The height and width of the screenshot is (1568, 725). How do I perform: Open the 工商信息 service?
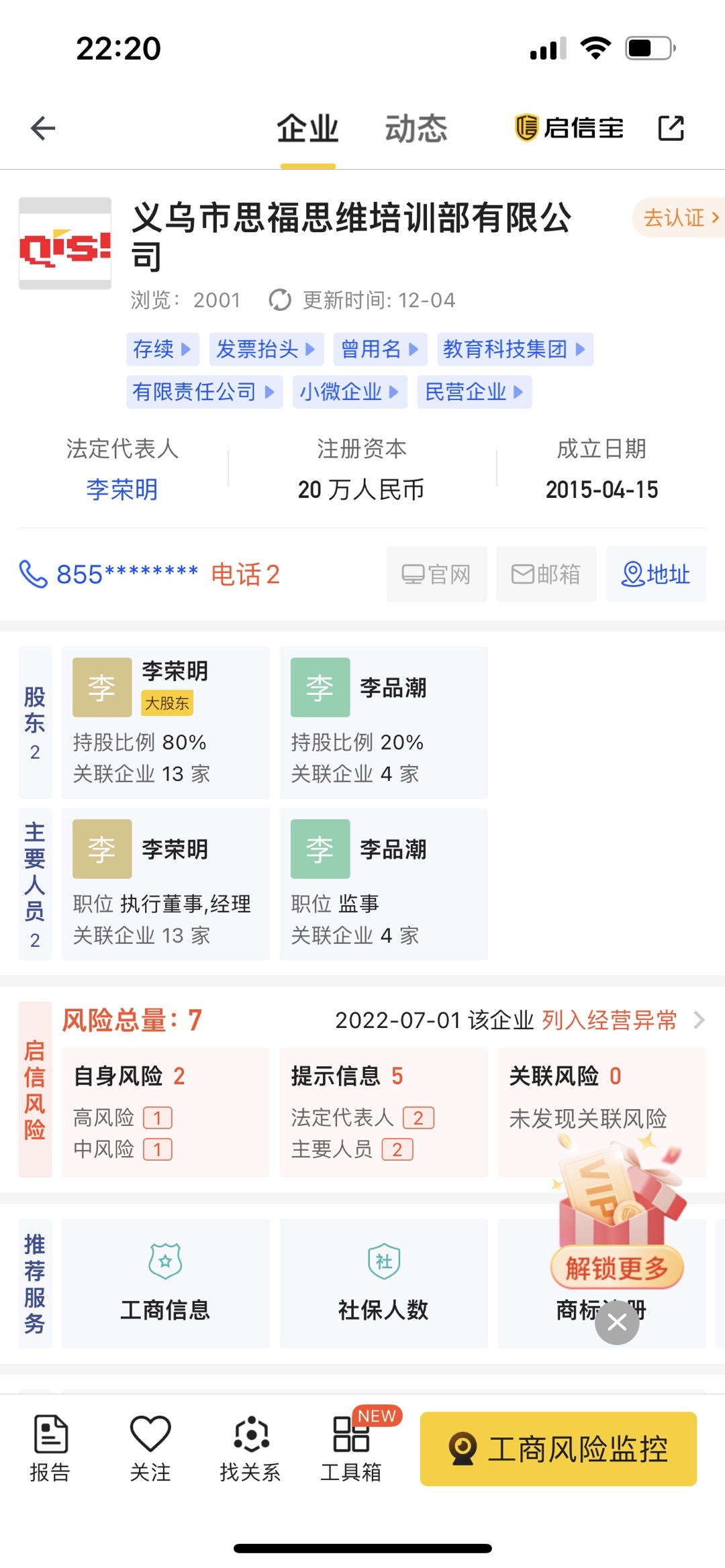(165, 1283)
